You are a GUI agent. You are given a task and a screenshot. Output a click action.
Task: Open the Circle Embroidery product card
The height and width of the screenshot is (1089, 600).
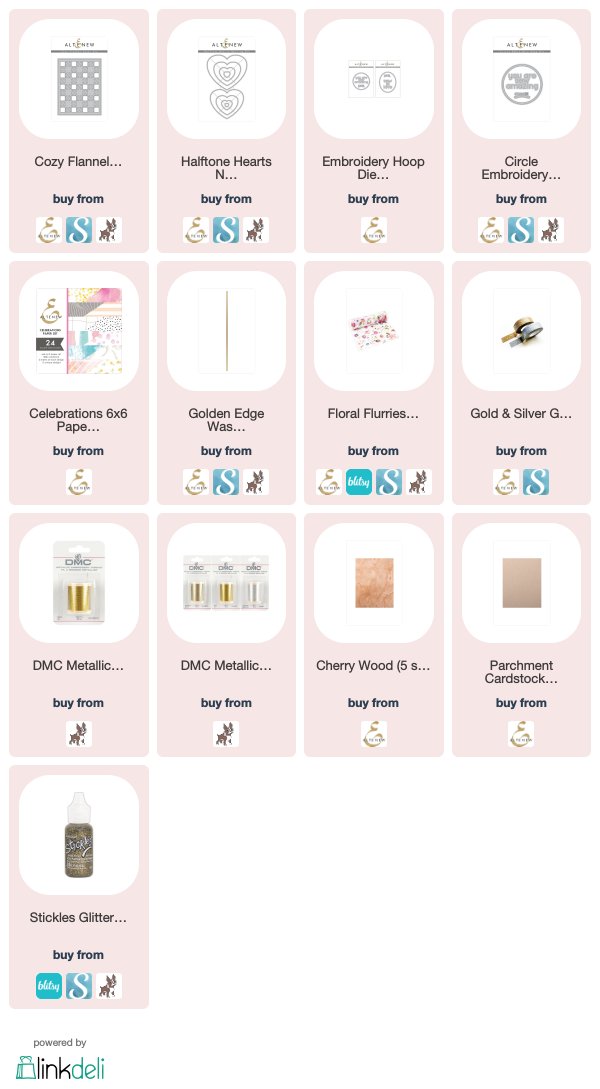[x=521, y=80]
